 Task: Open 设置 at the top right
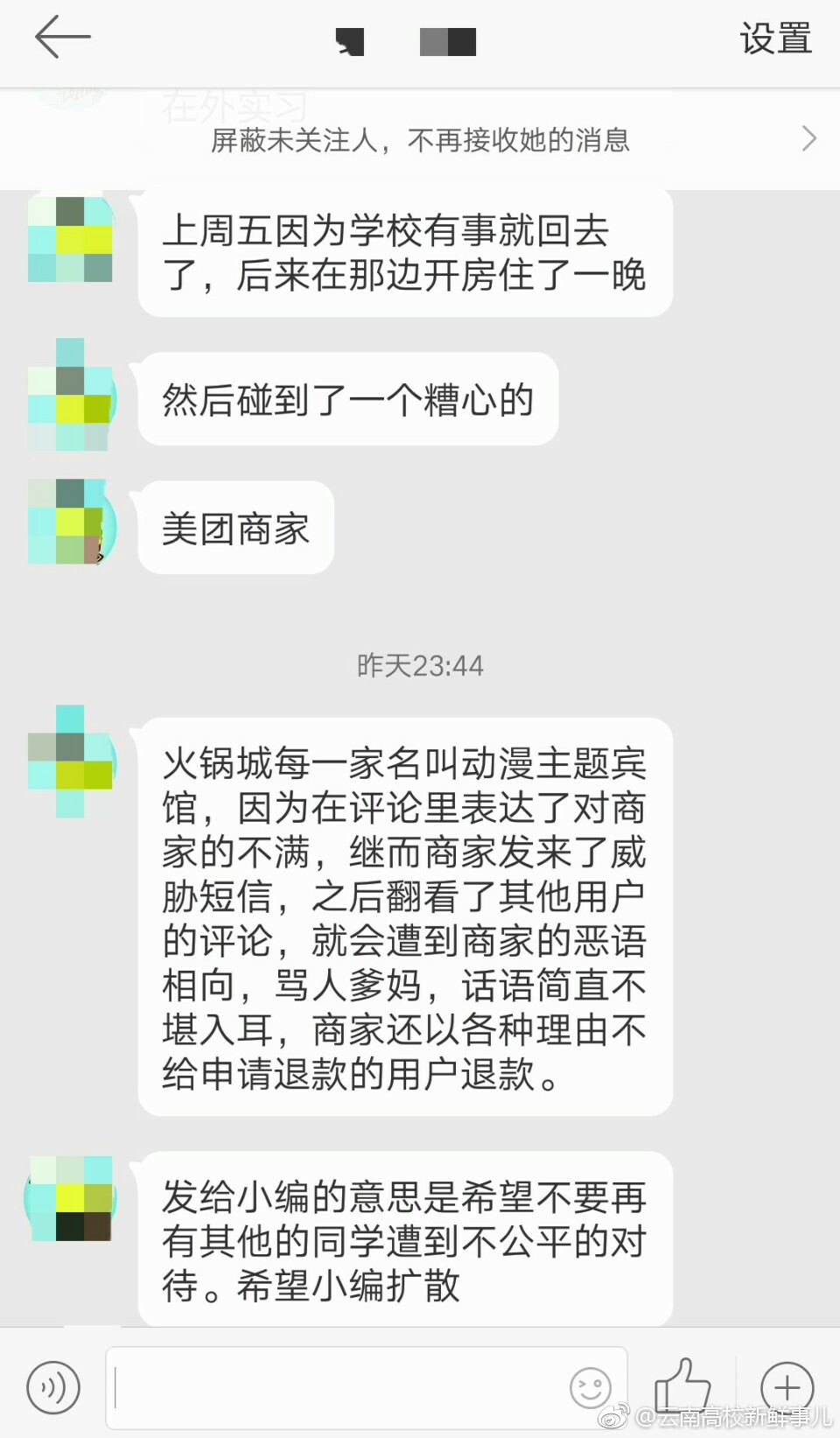tap(775, 39)
